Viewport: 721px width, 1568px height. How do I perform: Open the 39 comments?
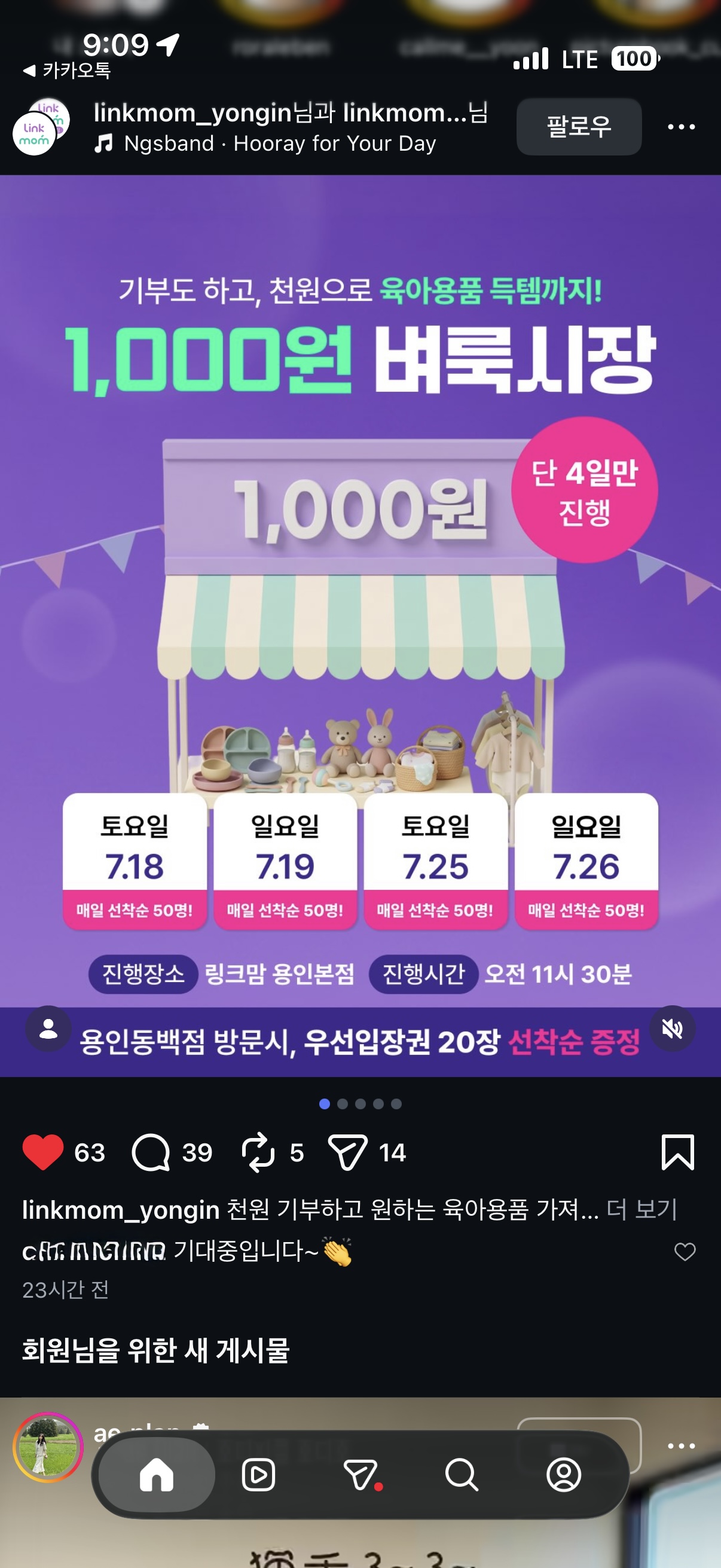(x=151, y=1152)
